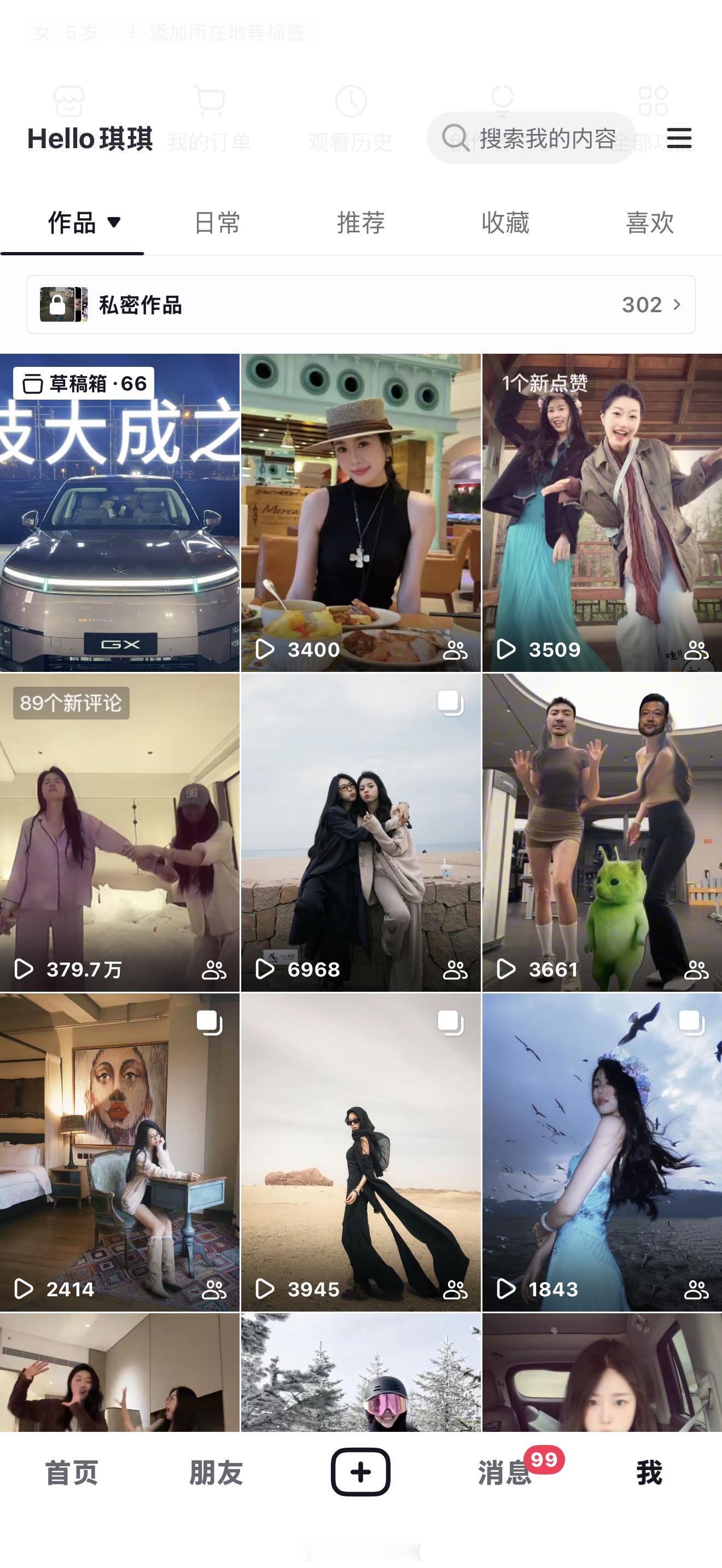The width and height of the screenshot is (722, 1568).
Task: Open the seagull post with 1843 plays
Action: click(602, 1151)
